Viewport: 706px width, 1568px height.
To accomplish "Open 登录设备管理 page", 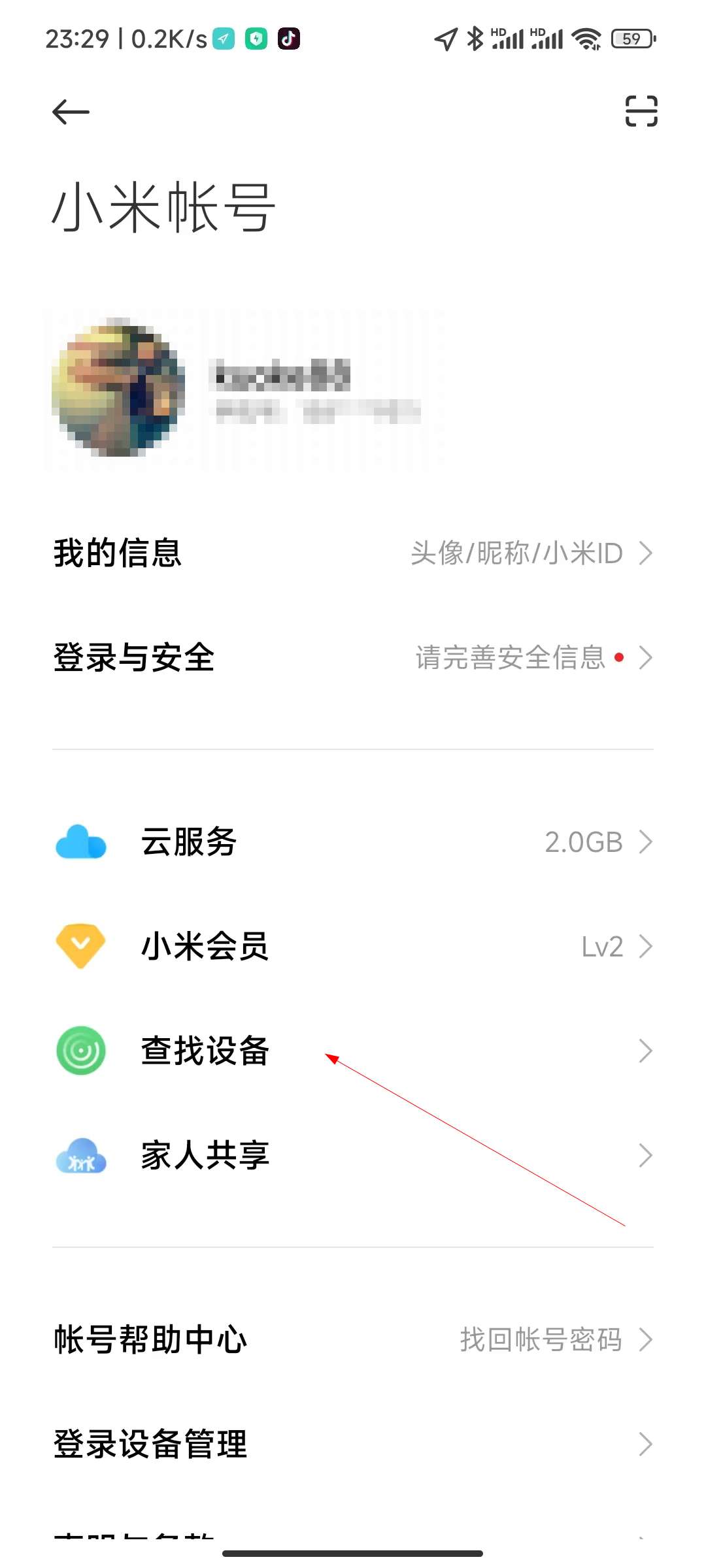I will pos(353,1444).
